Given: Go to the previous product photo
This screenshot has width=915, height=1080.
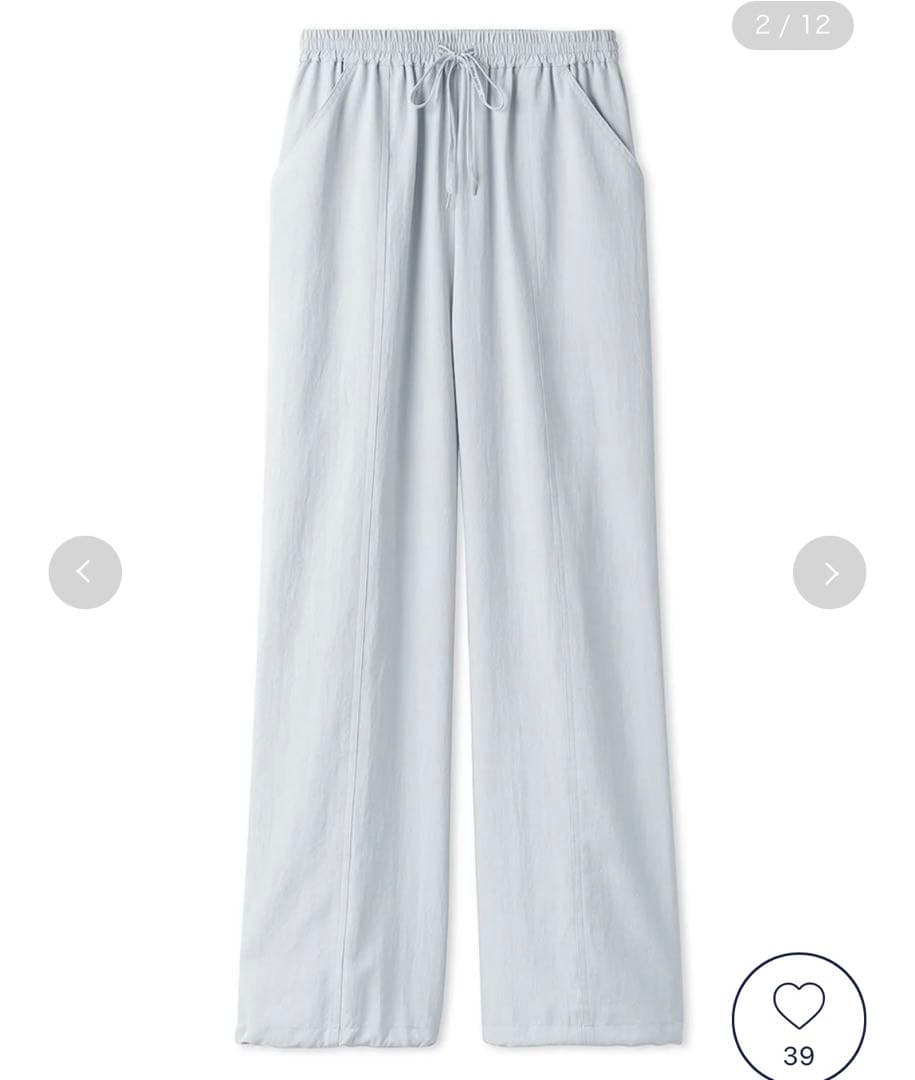Looking at the screenshot, I should (85, 572).
